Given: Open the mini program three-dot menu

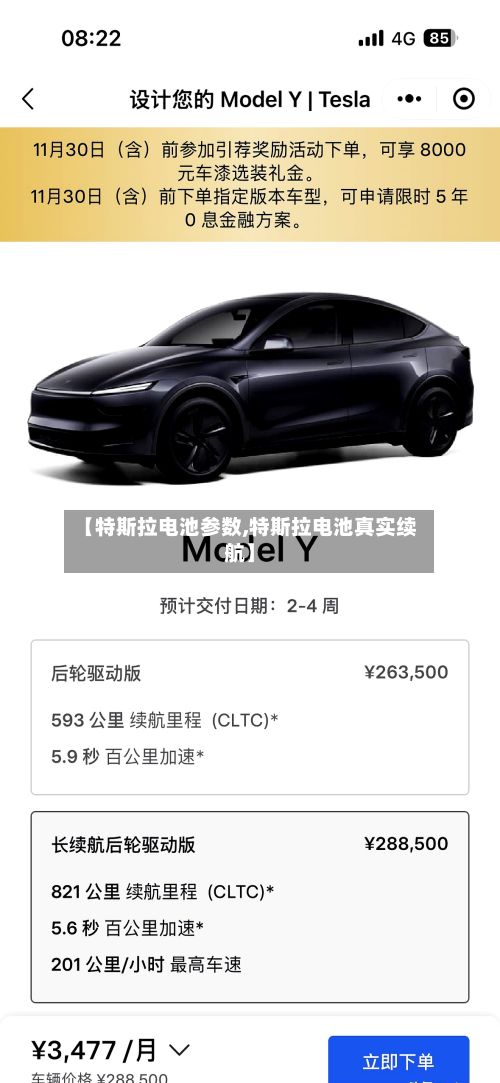Looking at the screenshot, I should click(x=410, y=99).
